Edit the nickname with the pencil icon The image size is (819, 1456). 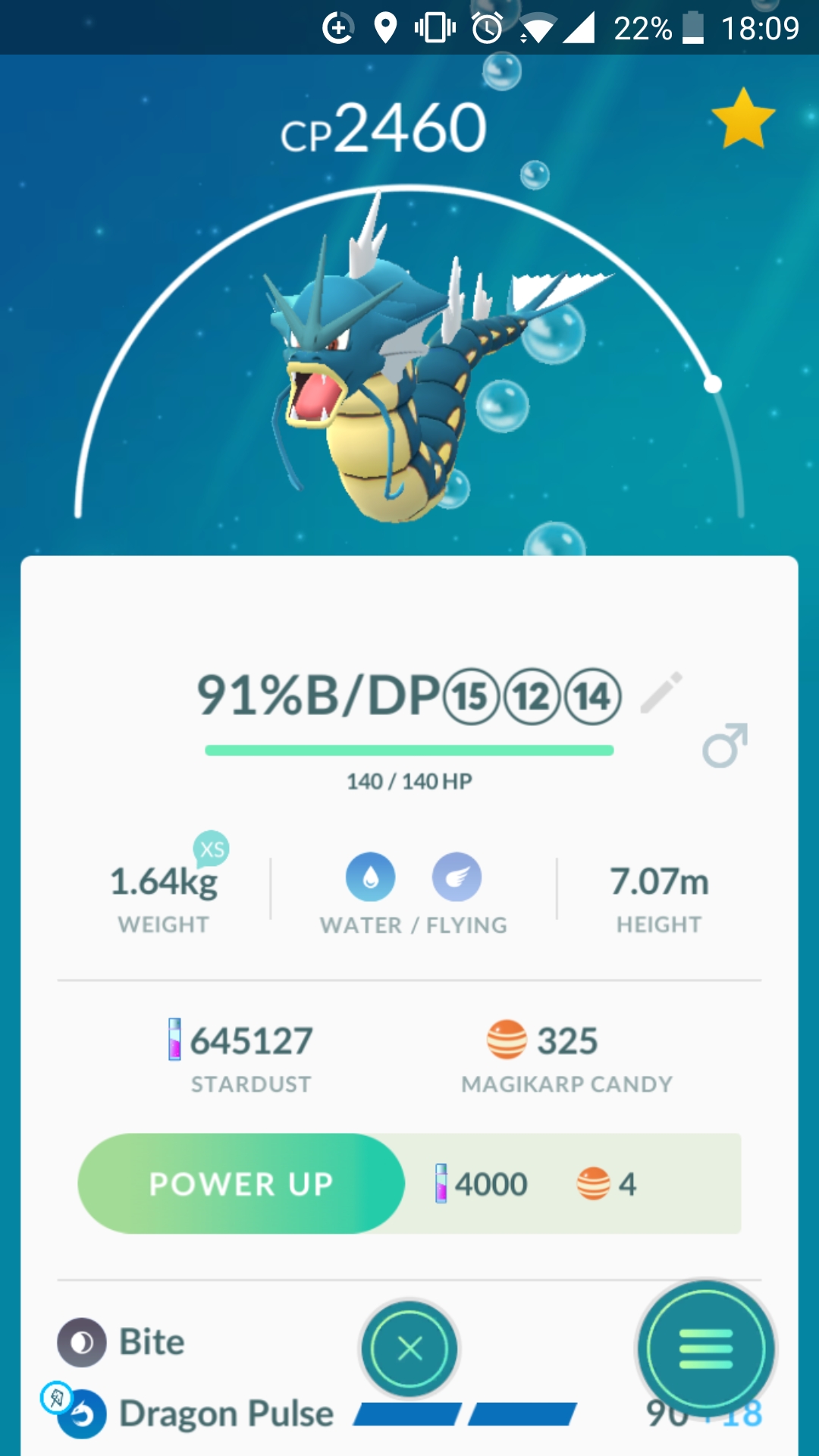(661, 692)
